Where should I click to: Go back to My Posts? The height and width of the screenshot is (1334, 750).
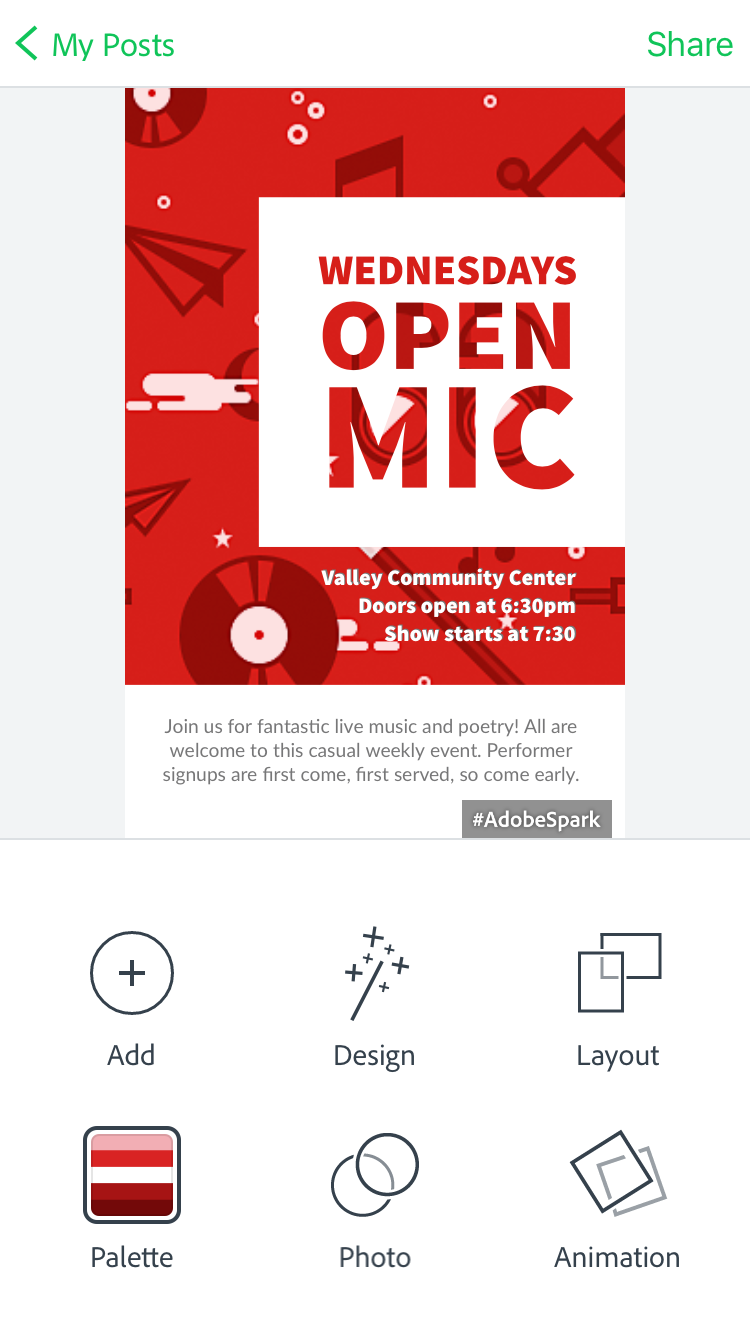point(96,45)
